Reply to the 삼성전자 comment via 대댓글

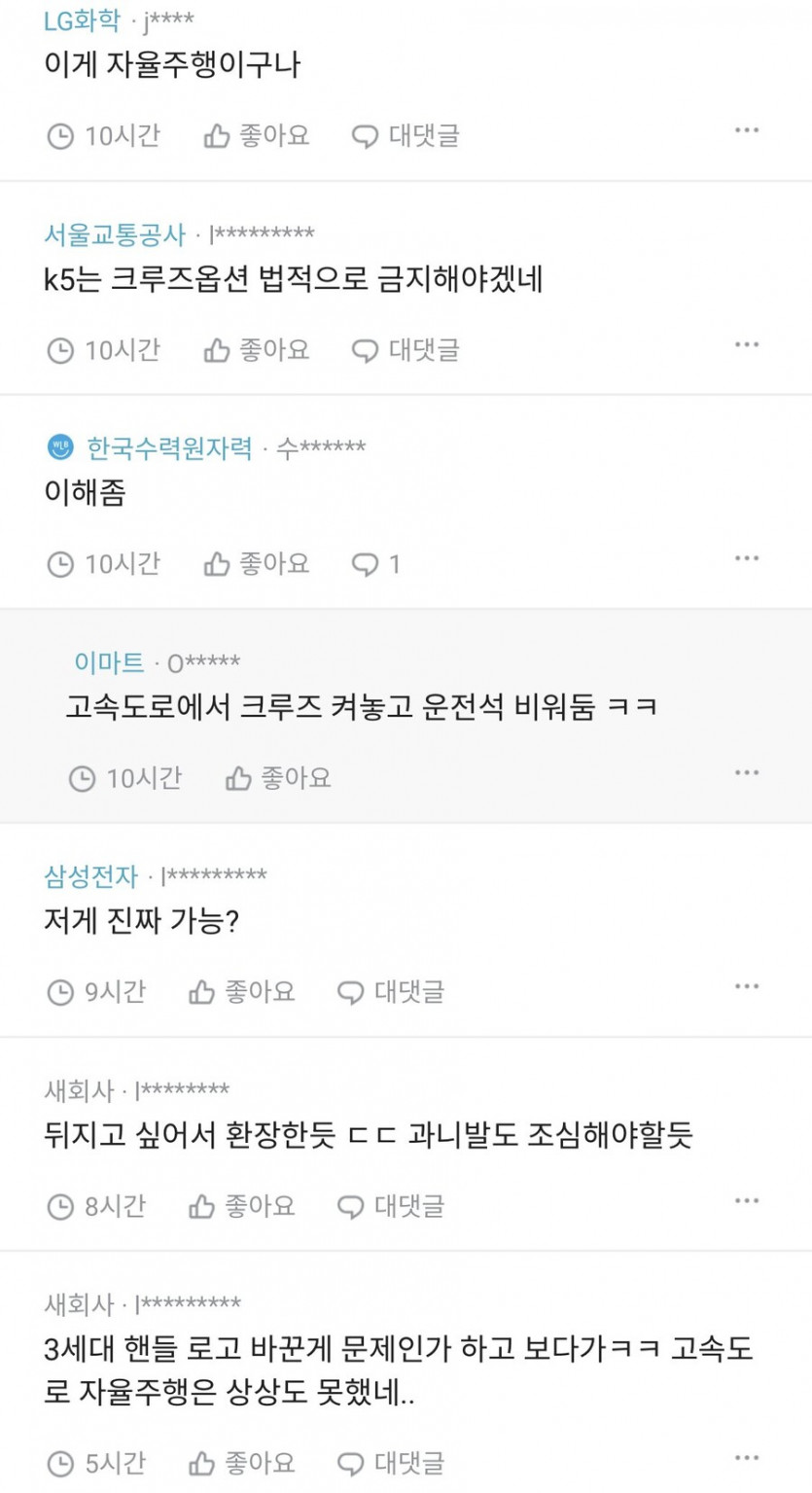tap(391, 991)
